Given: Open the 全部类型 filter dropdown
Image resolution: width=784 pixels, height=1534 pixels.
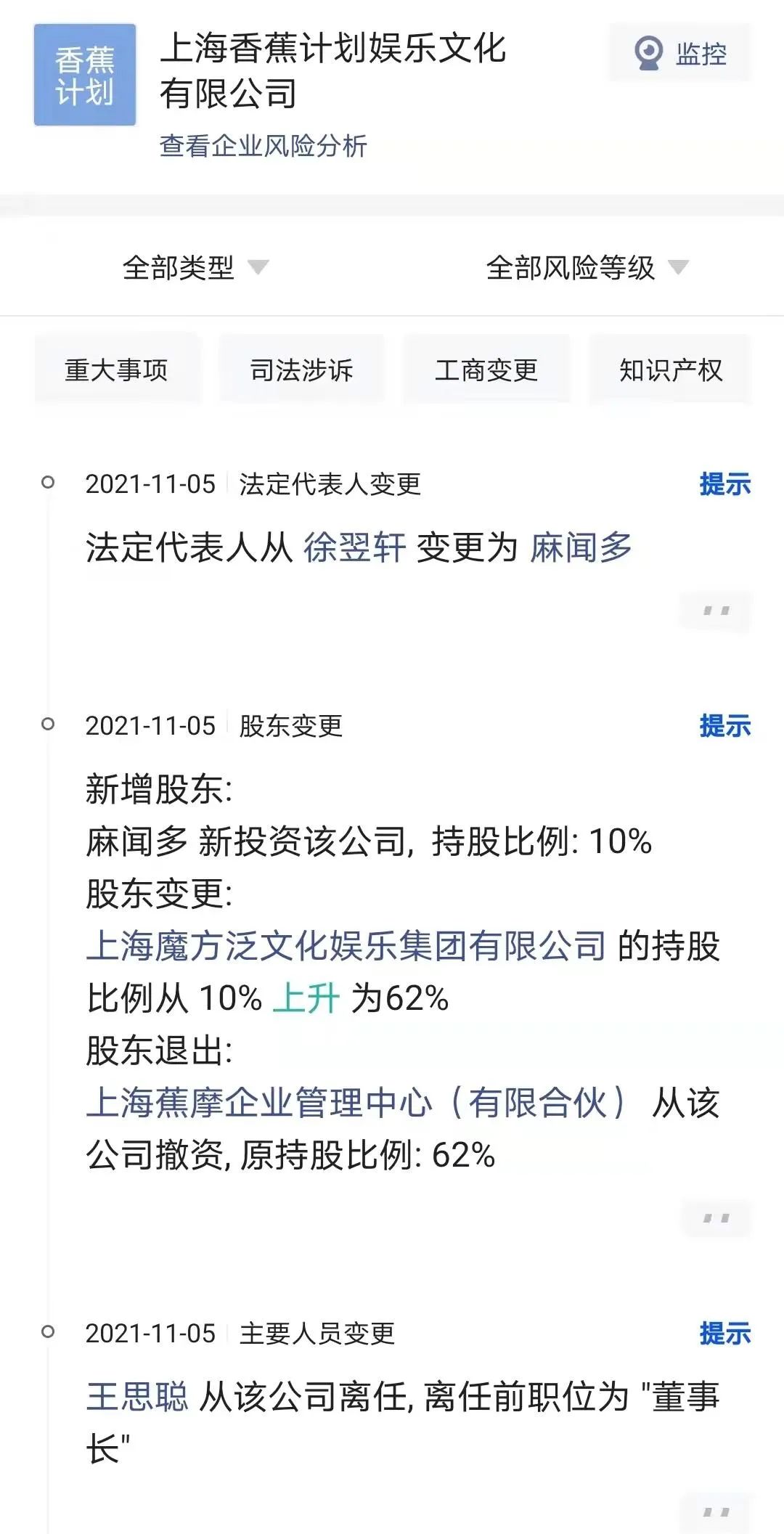Looking at the screenshot, I should coord(177,267).
